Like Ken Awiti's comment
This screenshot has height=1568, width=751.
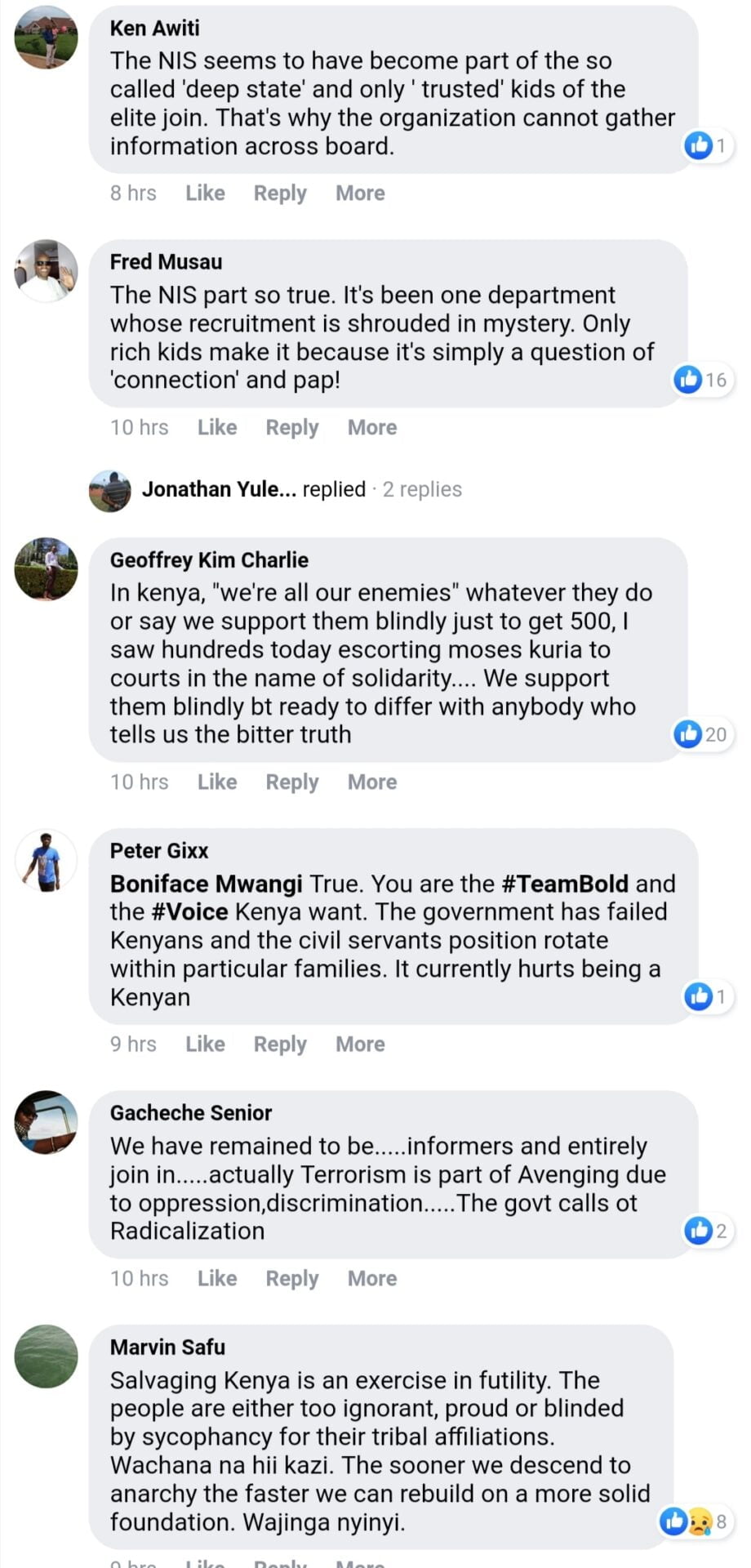(x=205, y=193)
